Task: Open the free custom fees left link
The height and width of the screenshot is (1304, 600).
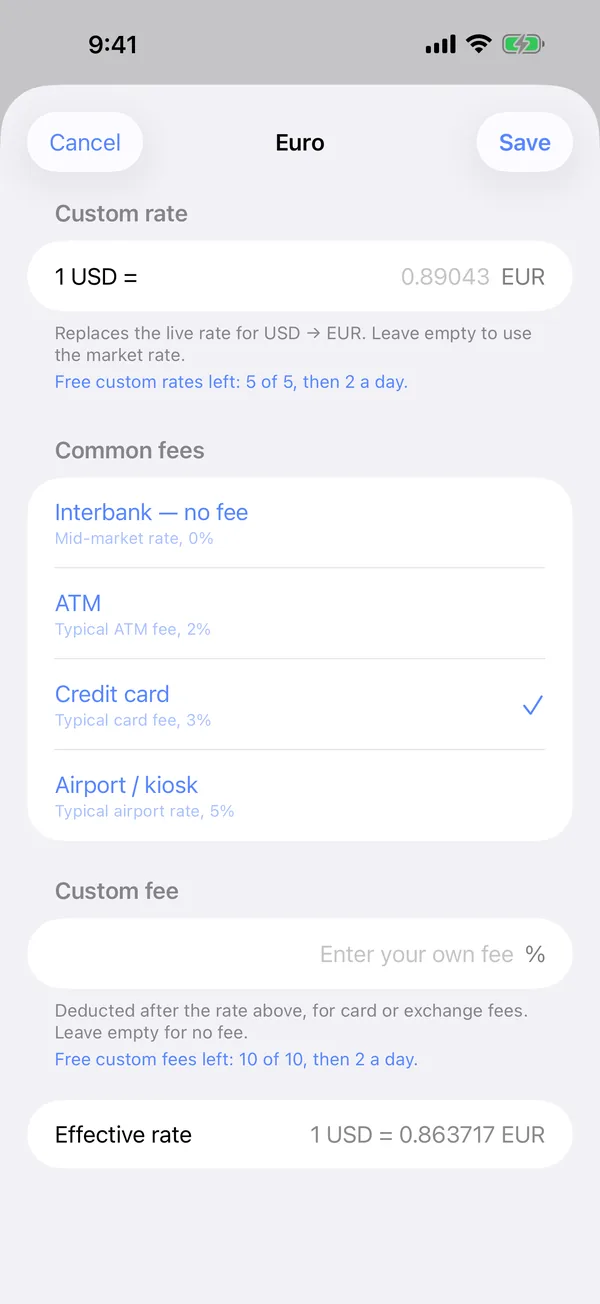Action: pos(236,1059)
